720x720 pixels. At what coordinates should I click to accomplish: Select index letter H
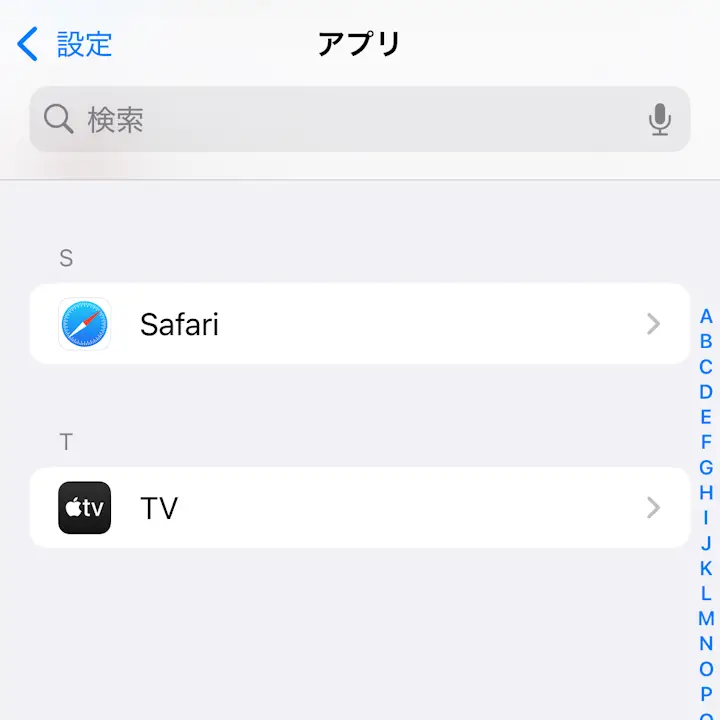[706, 493]
